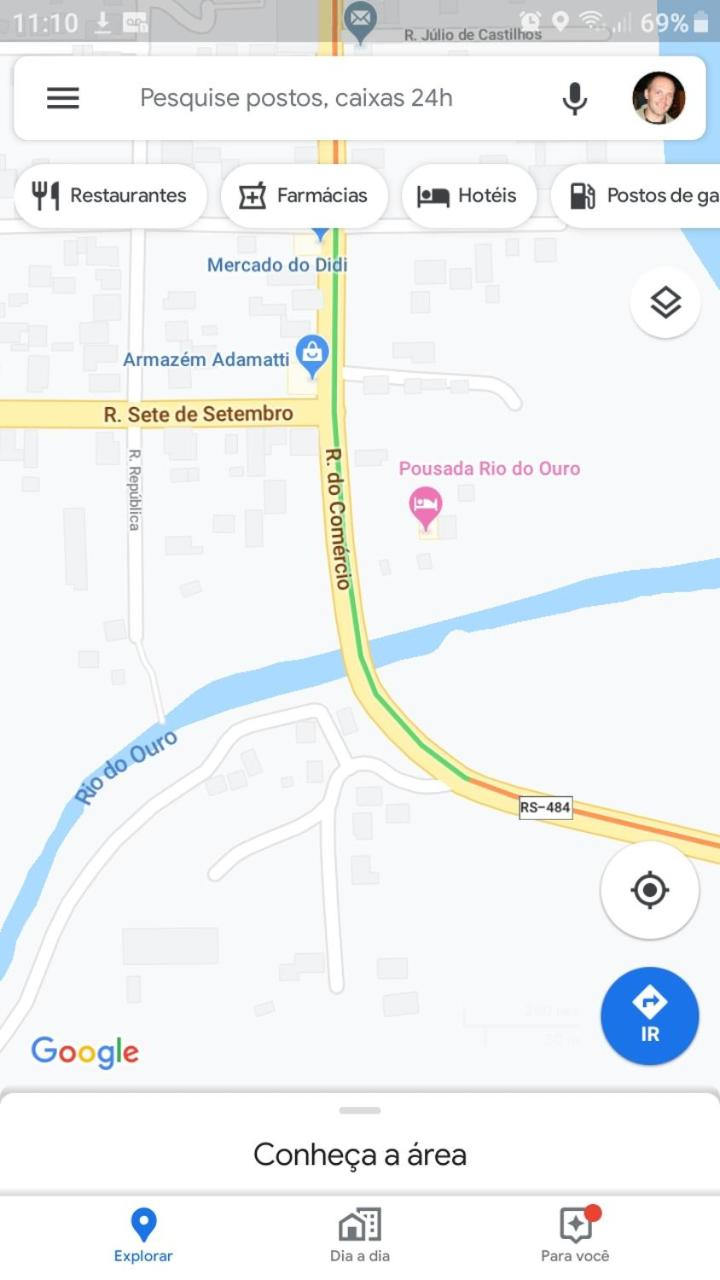720x1280 pixels.
Task: Select the Farmácias chip
Action: coord(304,196)
